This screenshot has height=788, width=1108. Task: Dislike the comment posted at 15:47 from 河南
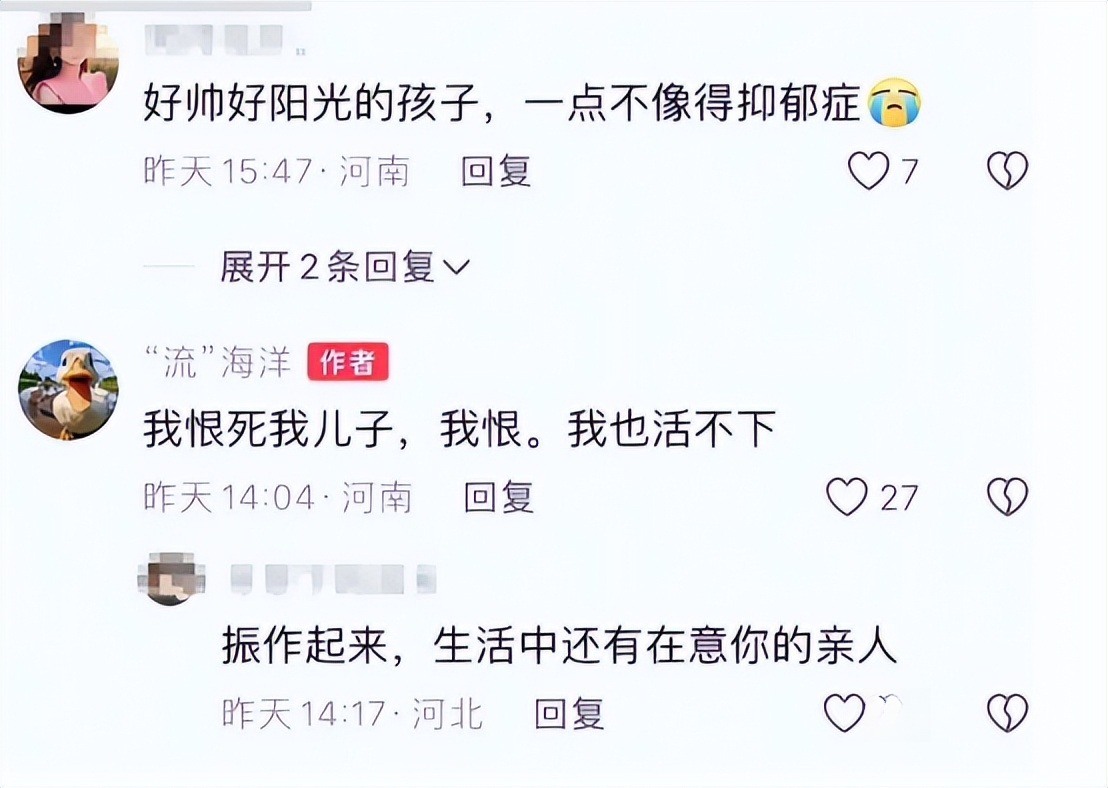[x=1007, y=171]
